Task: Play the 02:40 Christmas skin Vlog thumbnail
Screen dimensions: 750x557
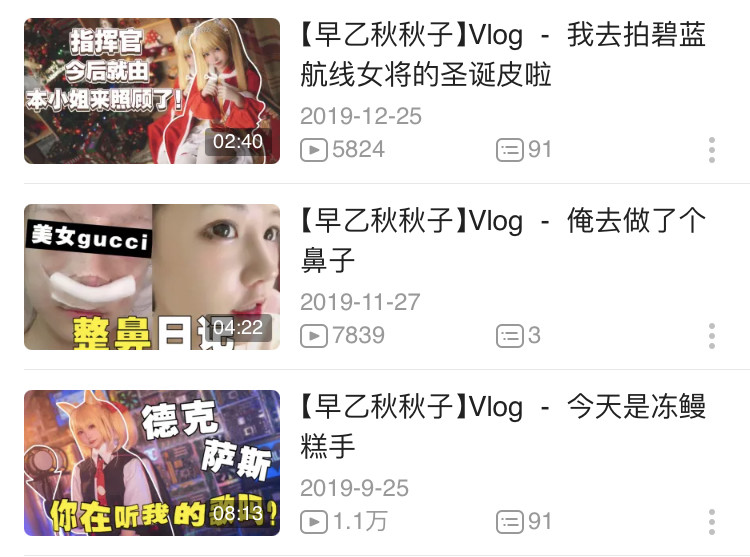Action: [152, 91]
